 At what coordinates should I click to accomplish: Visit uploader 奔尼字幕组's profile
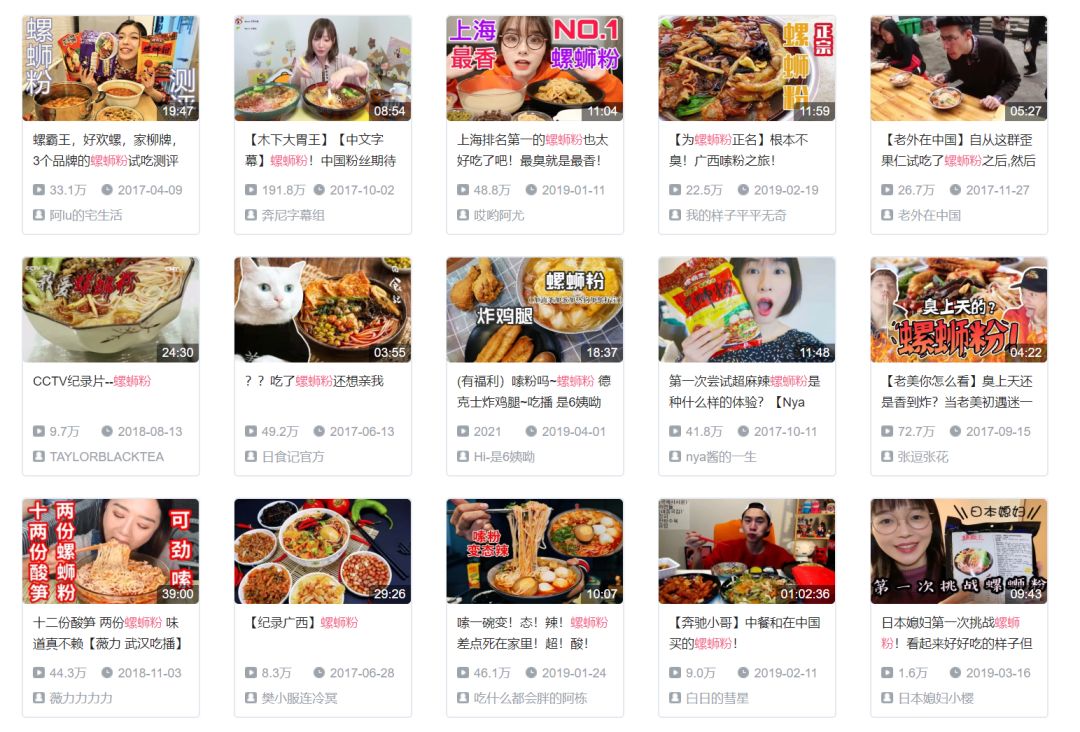coord(293,215)
